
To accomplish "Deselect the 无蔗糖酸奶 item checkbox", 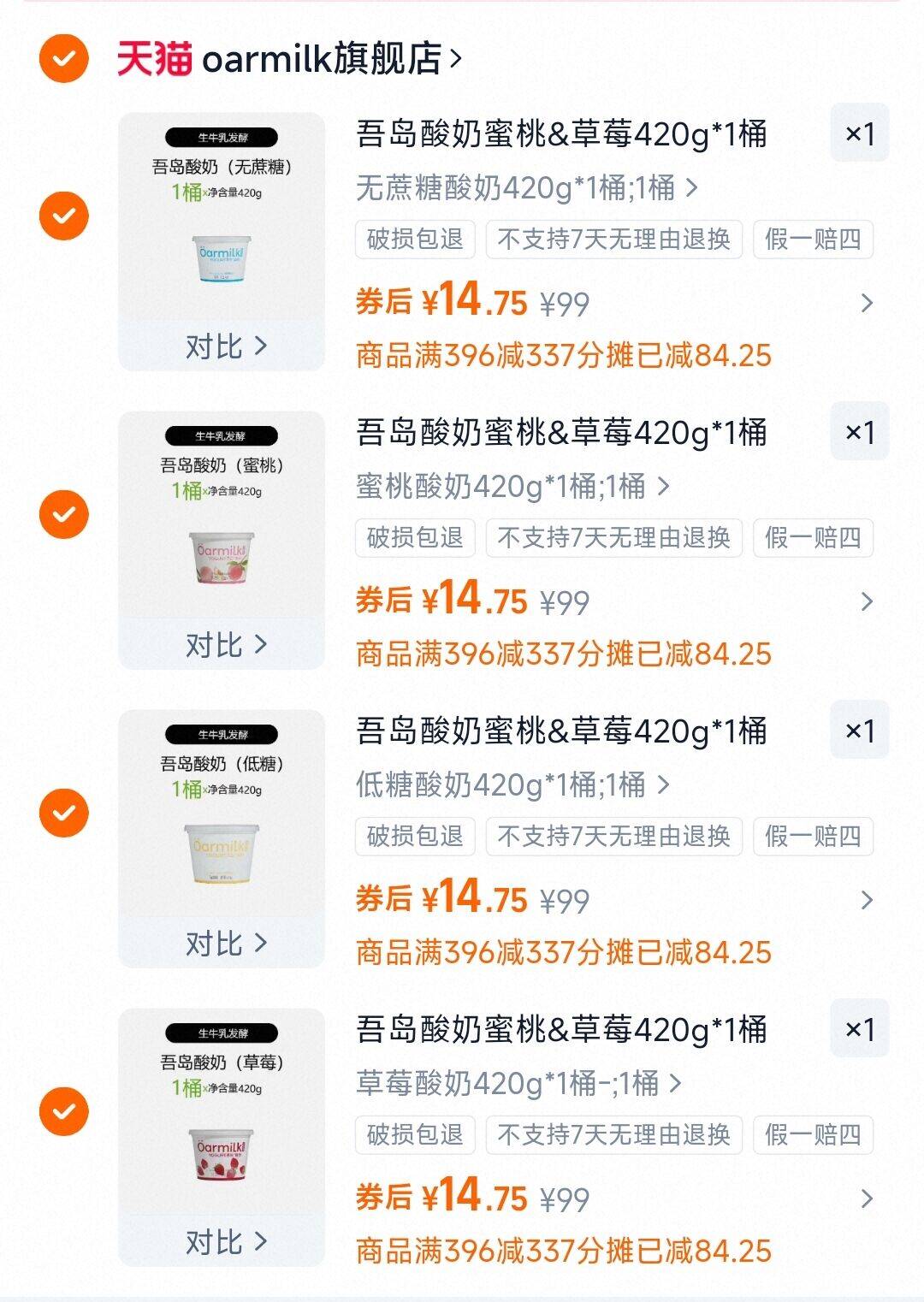I will (x=63, y=216).
